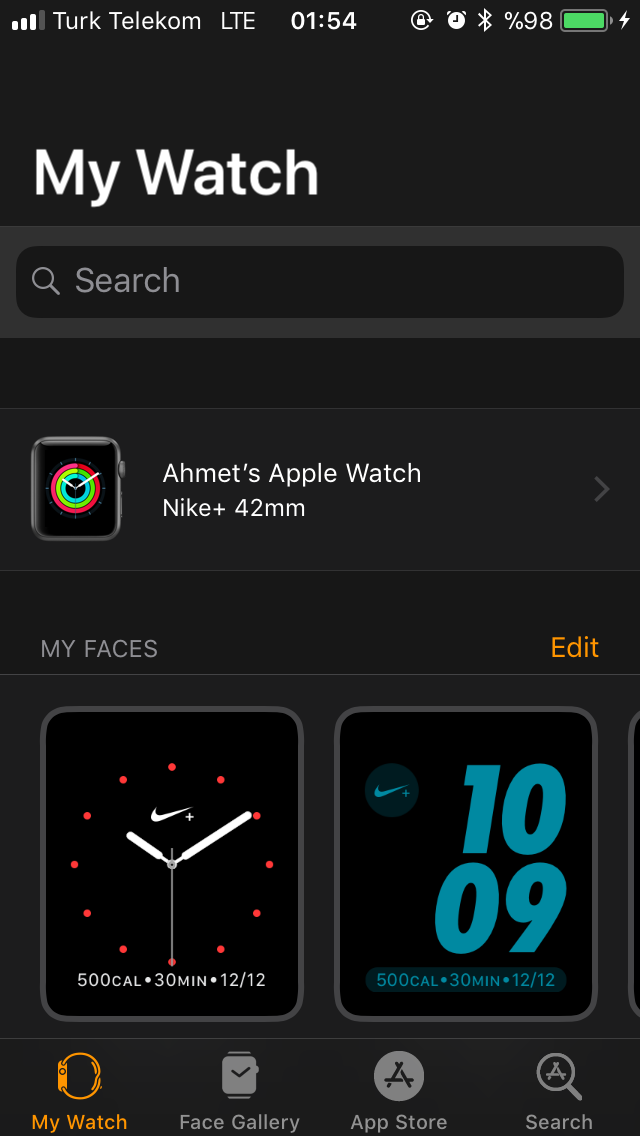Select the Nike digital 10:09 watch face
This screenshot has height=1136, width=640.
coord(466,864)
